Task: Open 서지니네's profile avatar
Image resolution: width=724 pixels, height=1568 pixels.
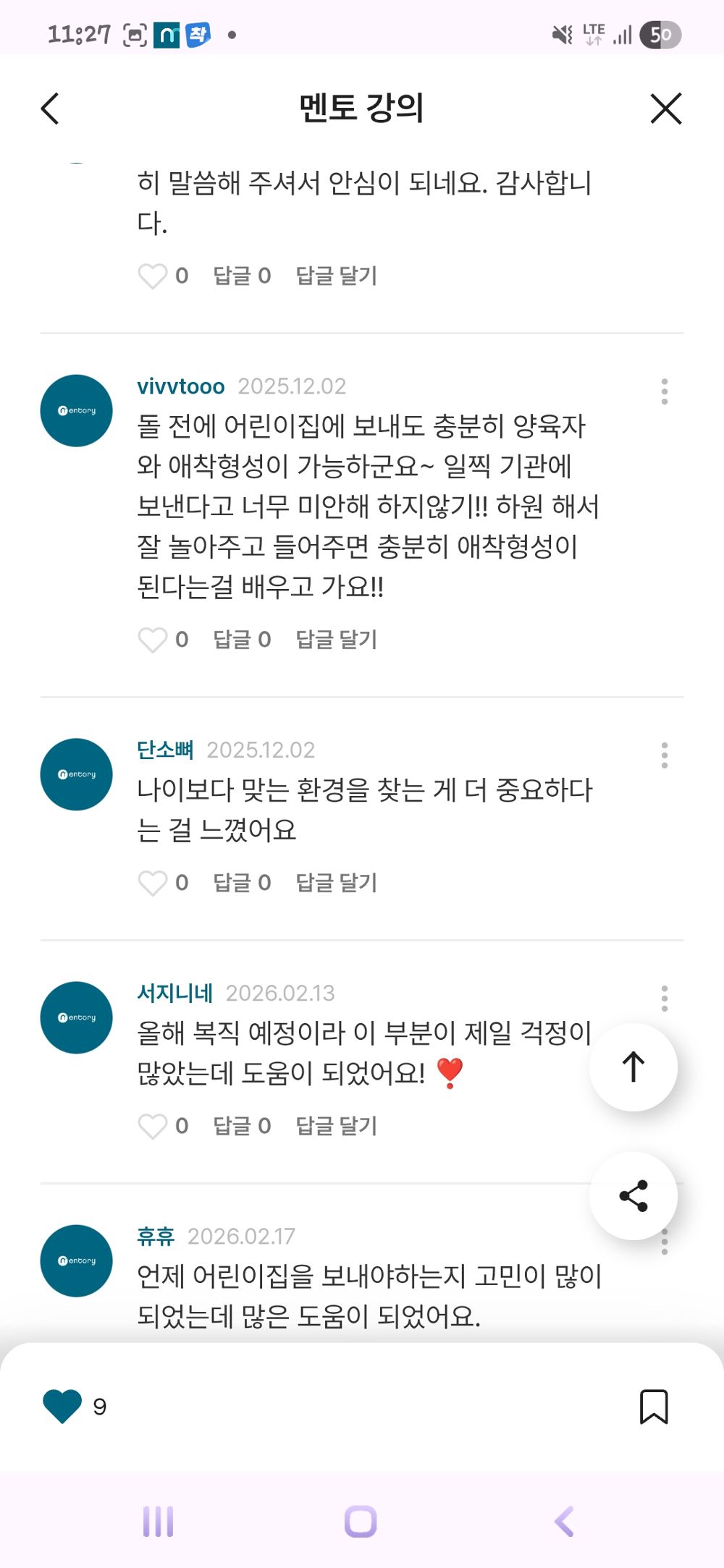Action: point(75,1017)
